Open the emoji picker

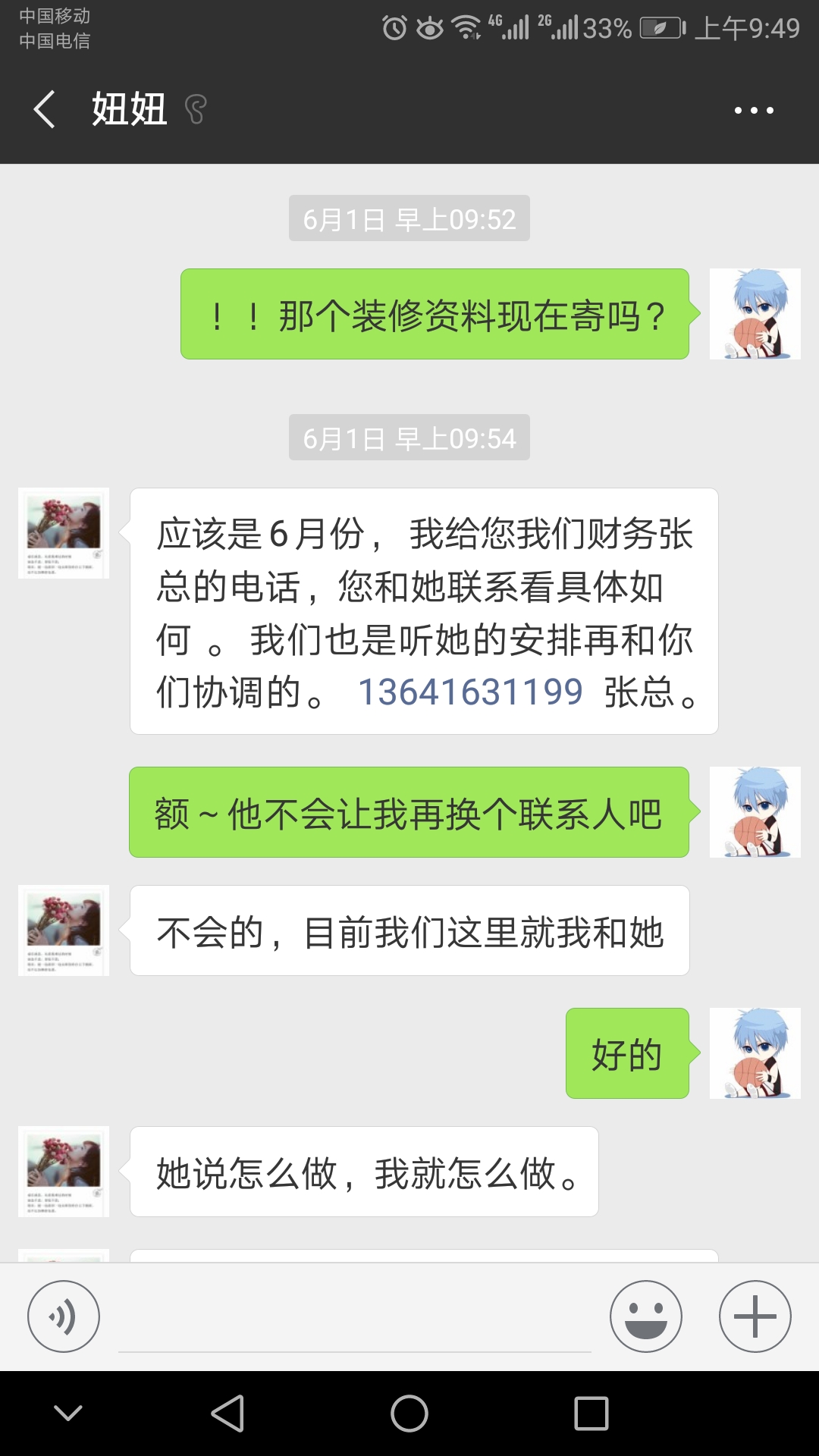(646, 1316)
